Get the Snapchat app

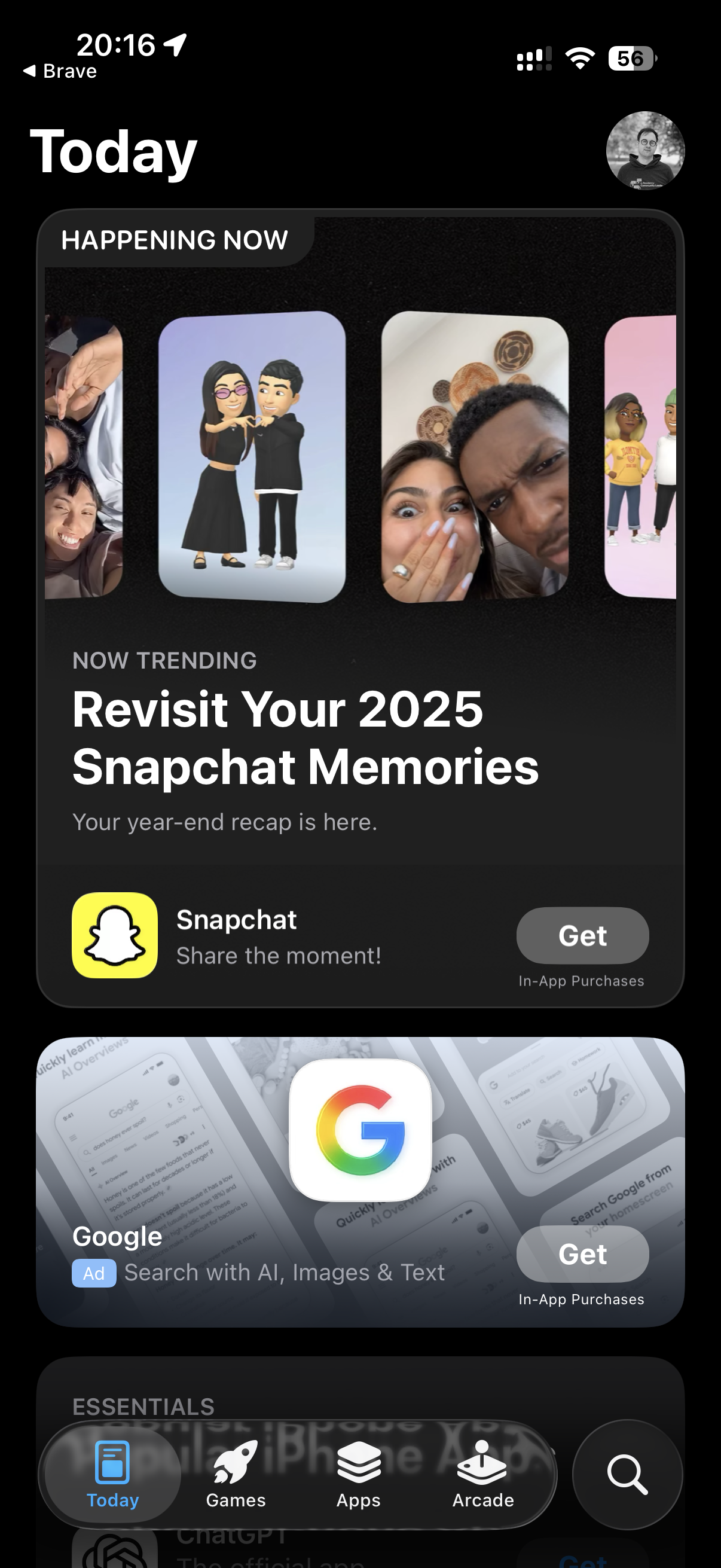582,935
